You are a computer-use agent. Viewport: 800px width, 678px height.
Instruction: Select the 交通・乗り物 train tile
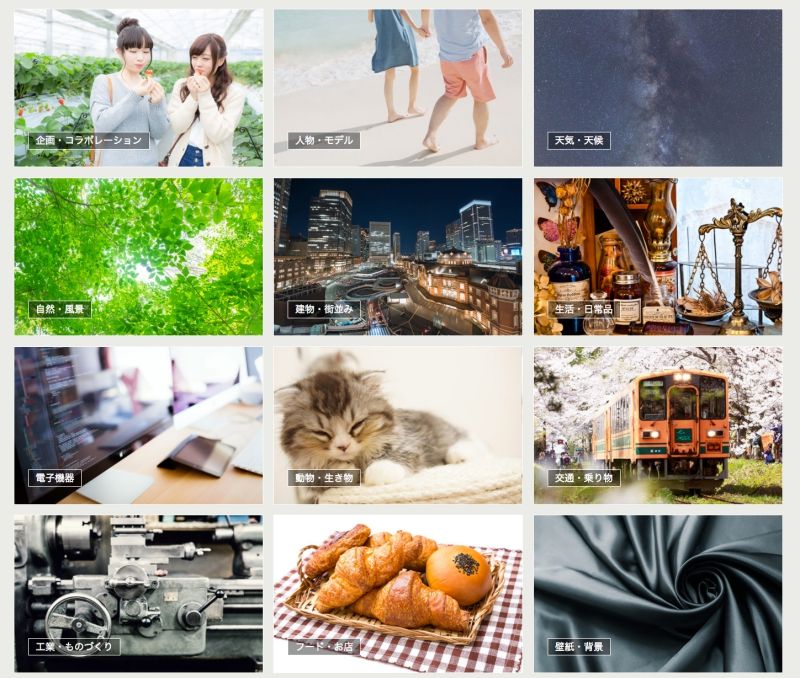(657, 425)
